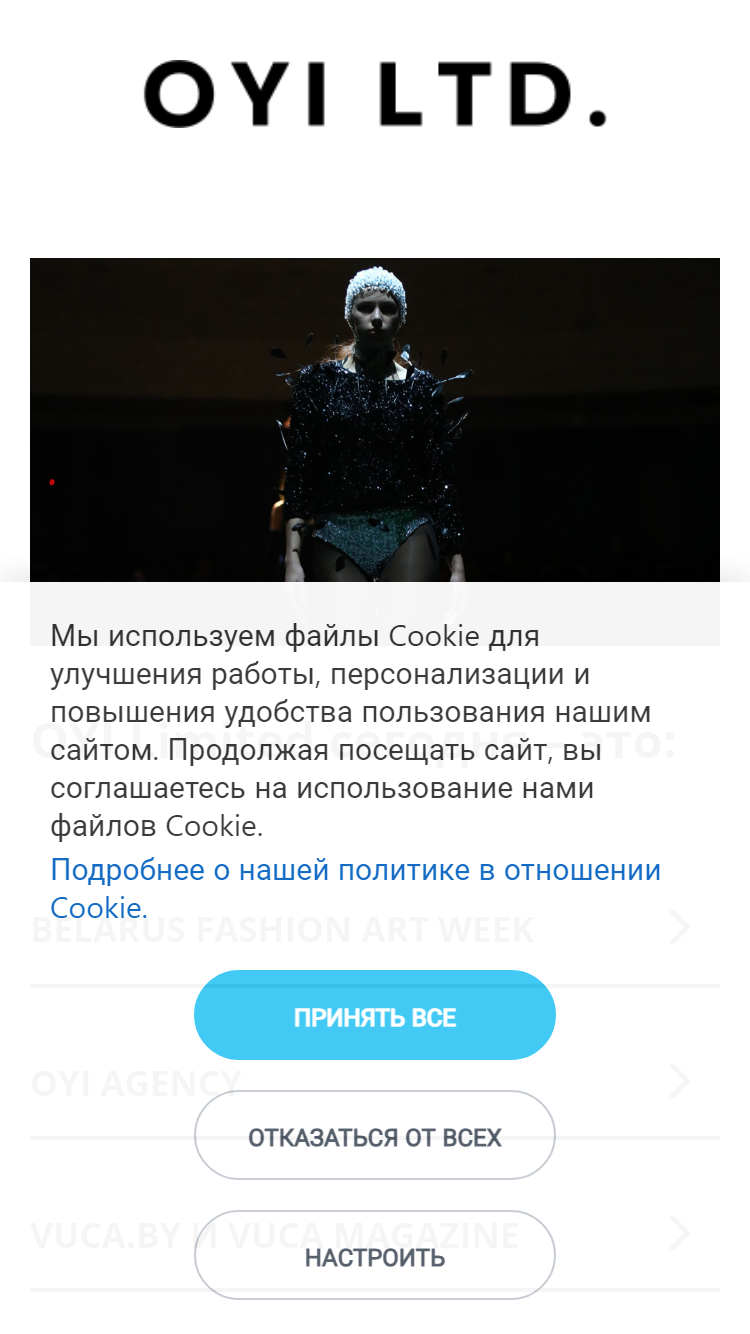The width and height of the screenshot is (750, 1334).
Task: Open cookie settings with НАСТРОИТЬ
Action: point(375,1255)
